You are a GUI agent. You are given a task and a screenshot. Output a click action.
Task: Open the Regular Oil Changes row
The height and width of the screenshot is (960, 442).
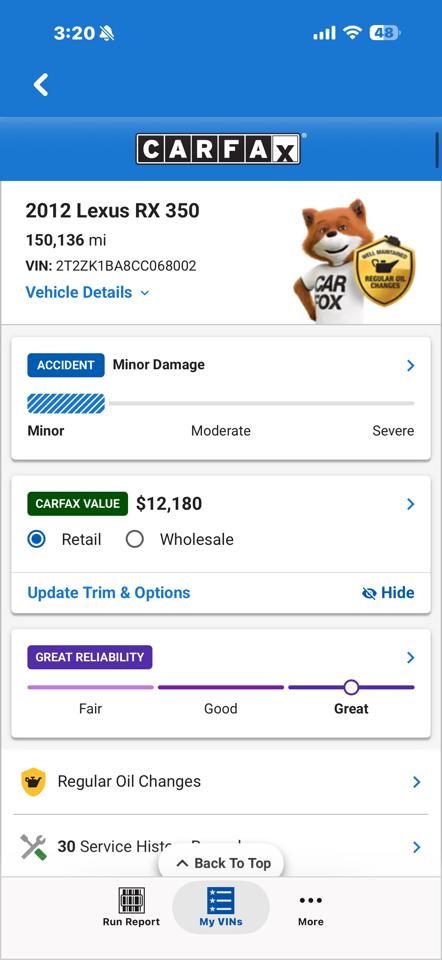[x=221, y=782]
